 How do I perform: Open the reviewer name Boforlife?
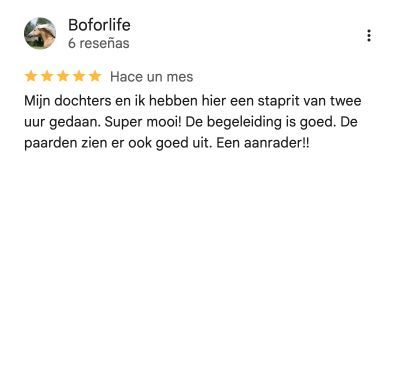point(99,25)
